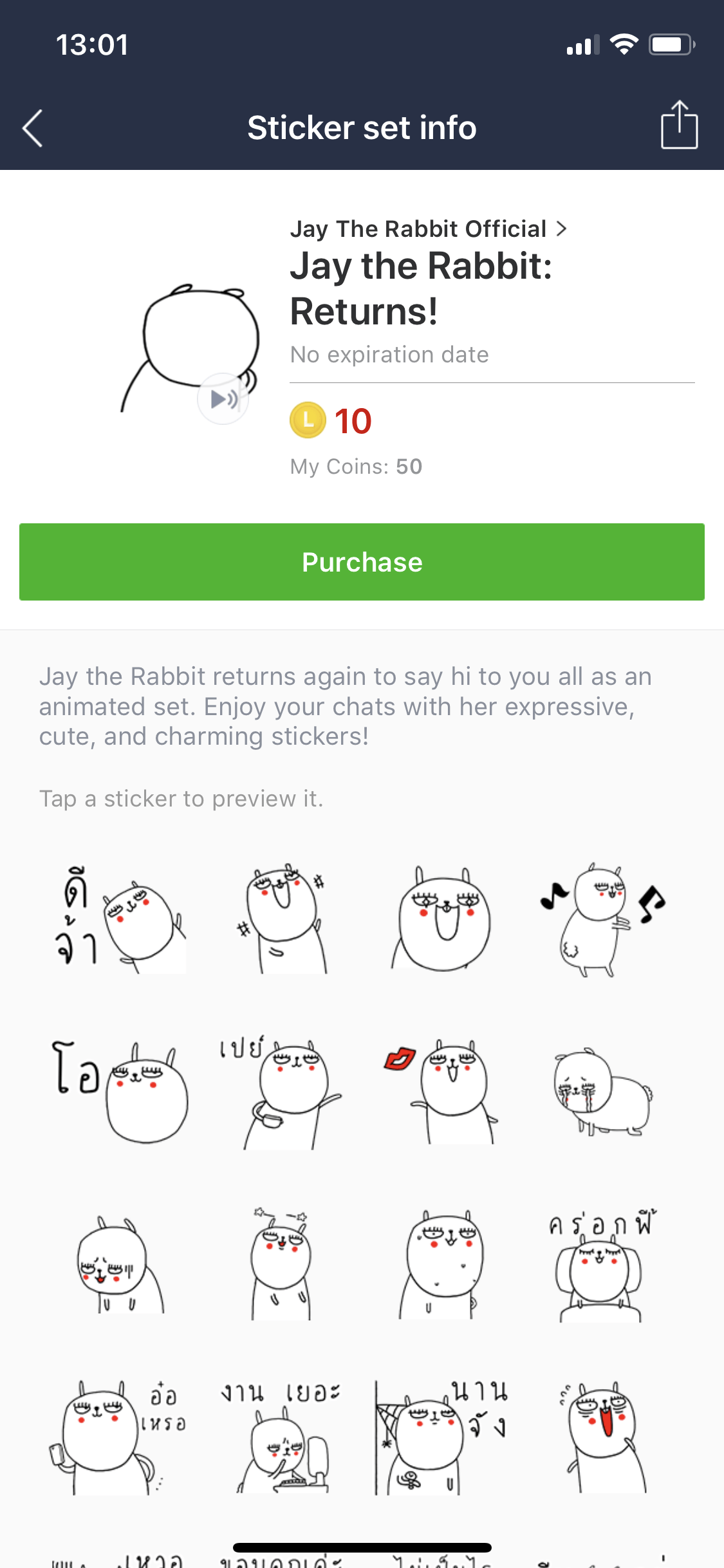This screenshot has height=1568, width=724.
Task: Preview the crying rabbit sticker
Action: [602, 1094]
